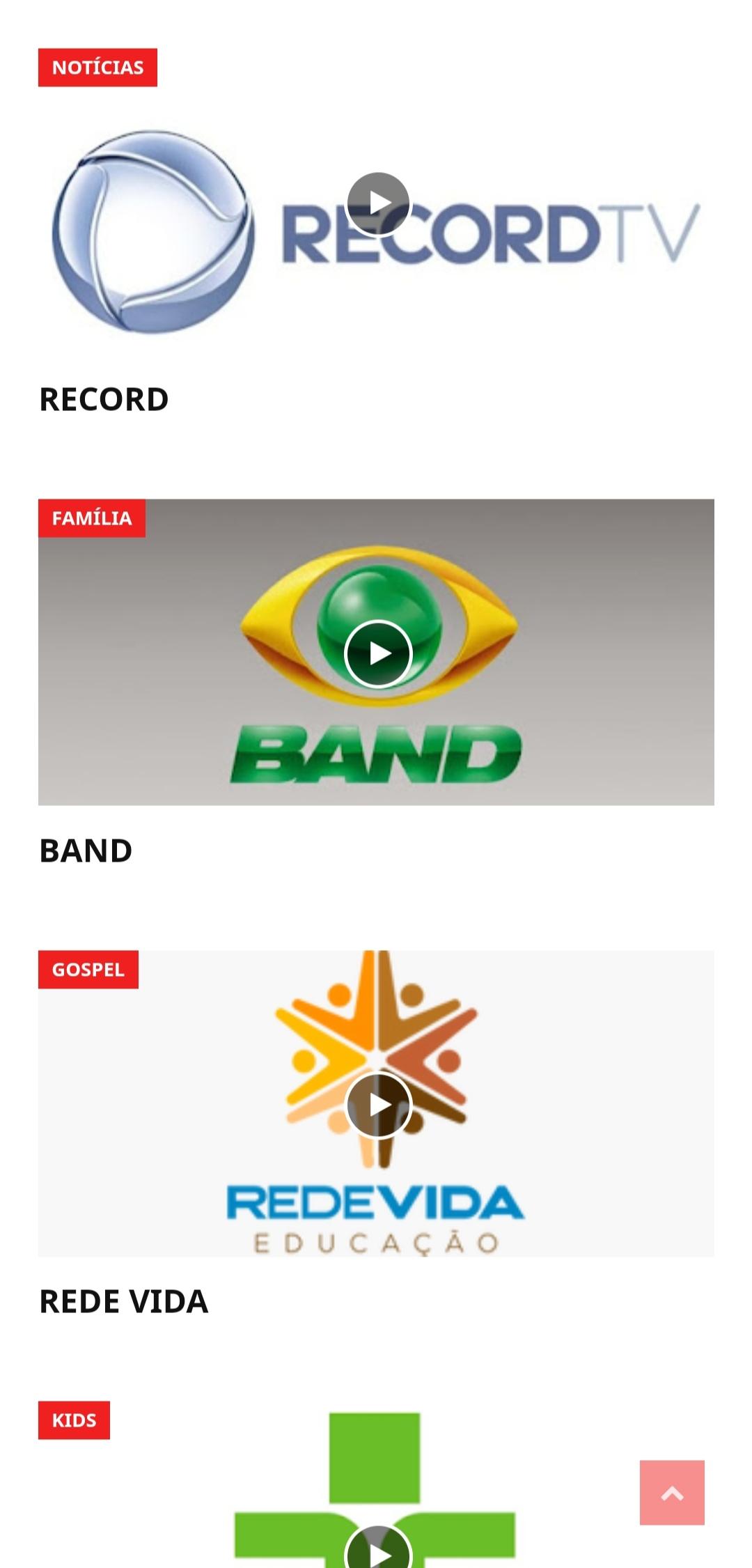Open the KIDS category tag

(74, 1420)
